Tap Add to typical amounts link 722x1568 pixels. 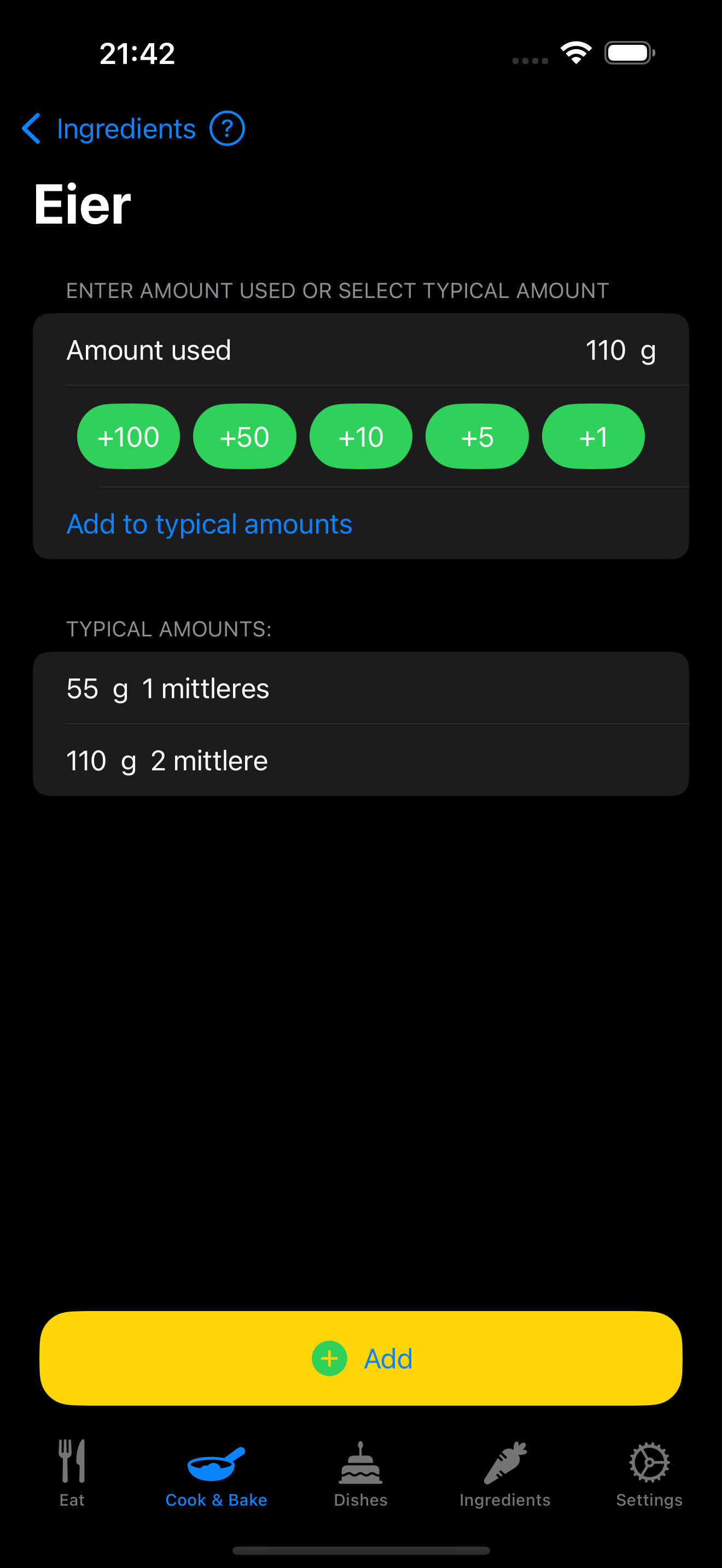(x=209, y=524)
